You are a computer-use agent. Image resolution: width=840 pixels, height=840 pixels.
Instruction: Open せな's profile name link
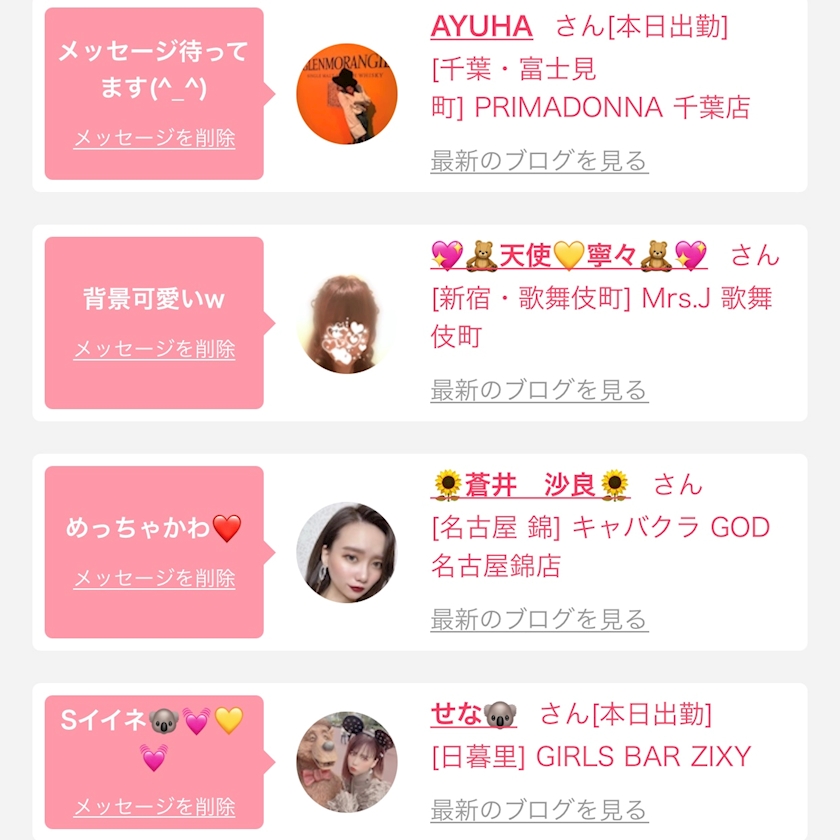click(x=472, y=715)
